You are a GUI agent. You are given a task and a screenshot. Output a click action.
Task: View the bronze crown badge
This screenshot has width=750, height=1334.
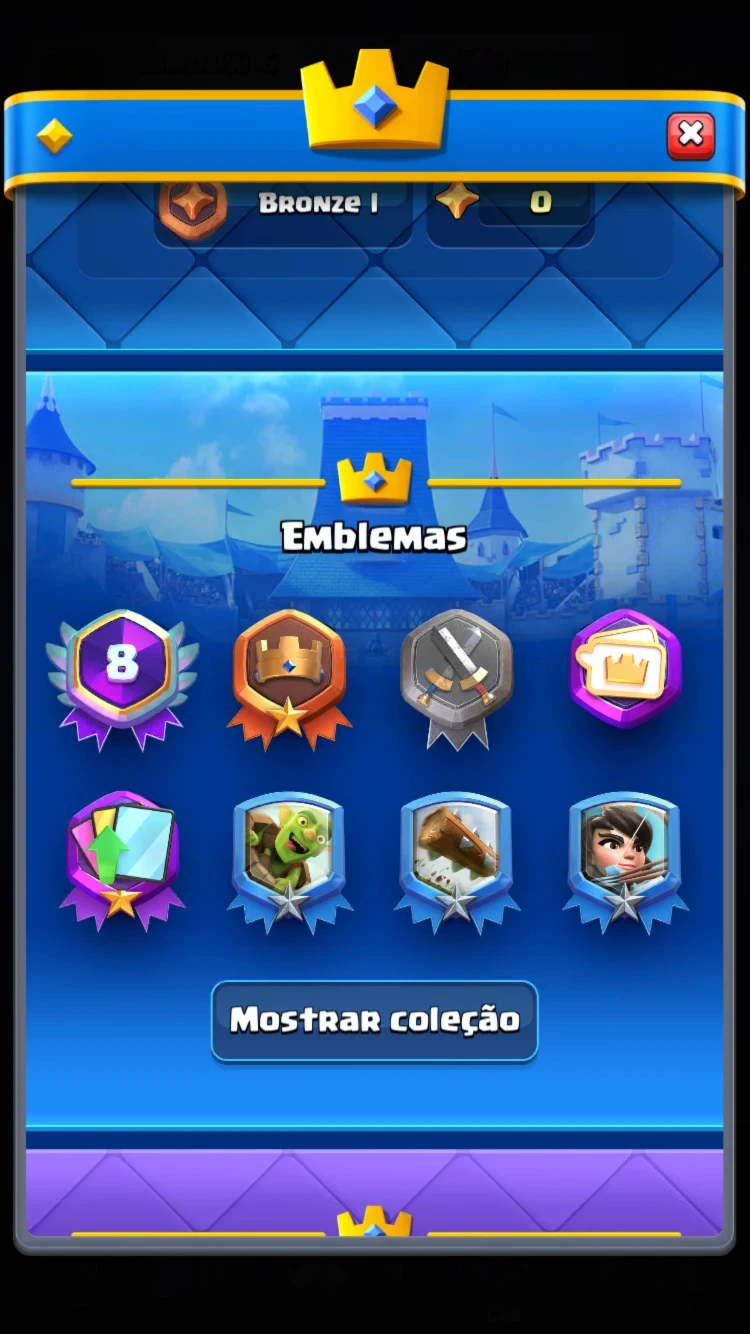coord(289,670)
